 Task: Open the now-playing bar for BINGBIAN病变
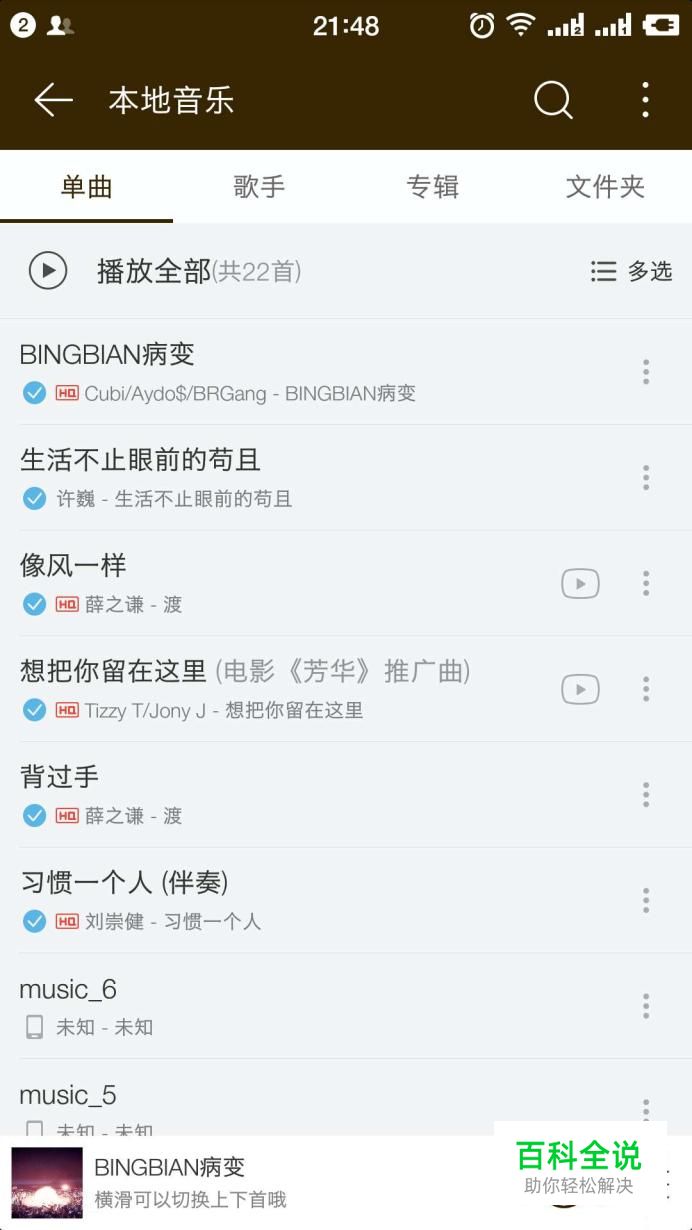point(250,1182)
